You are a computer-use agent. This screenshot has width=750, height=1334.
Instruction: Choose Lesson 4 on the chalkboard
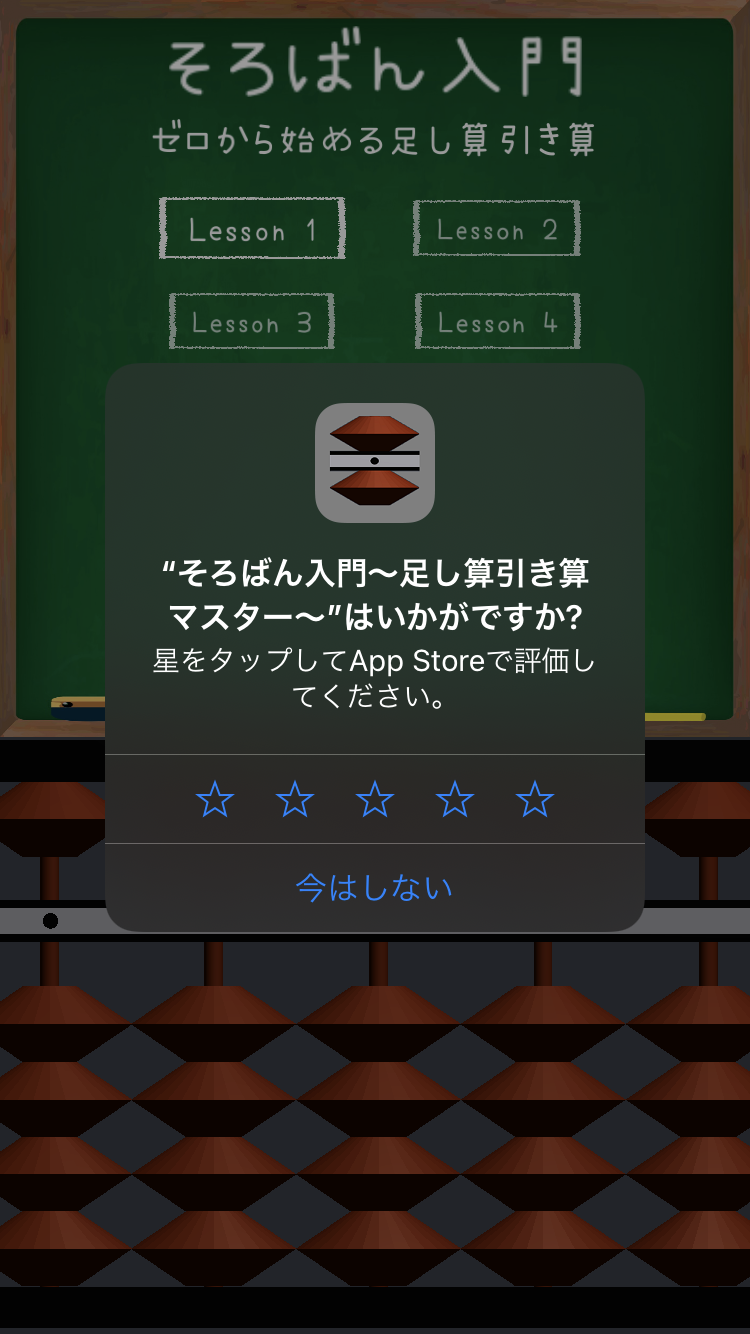497,321
